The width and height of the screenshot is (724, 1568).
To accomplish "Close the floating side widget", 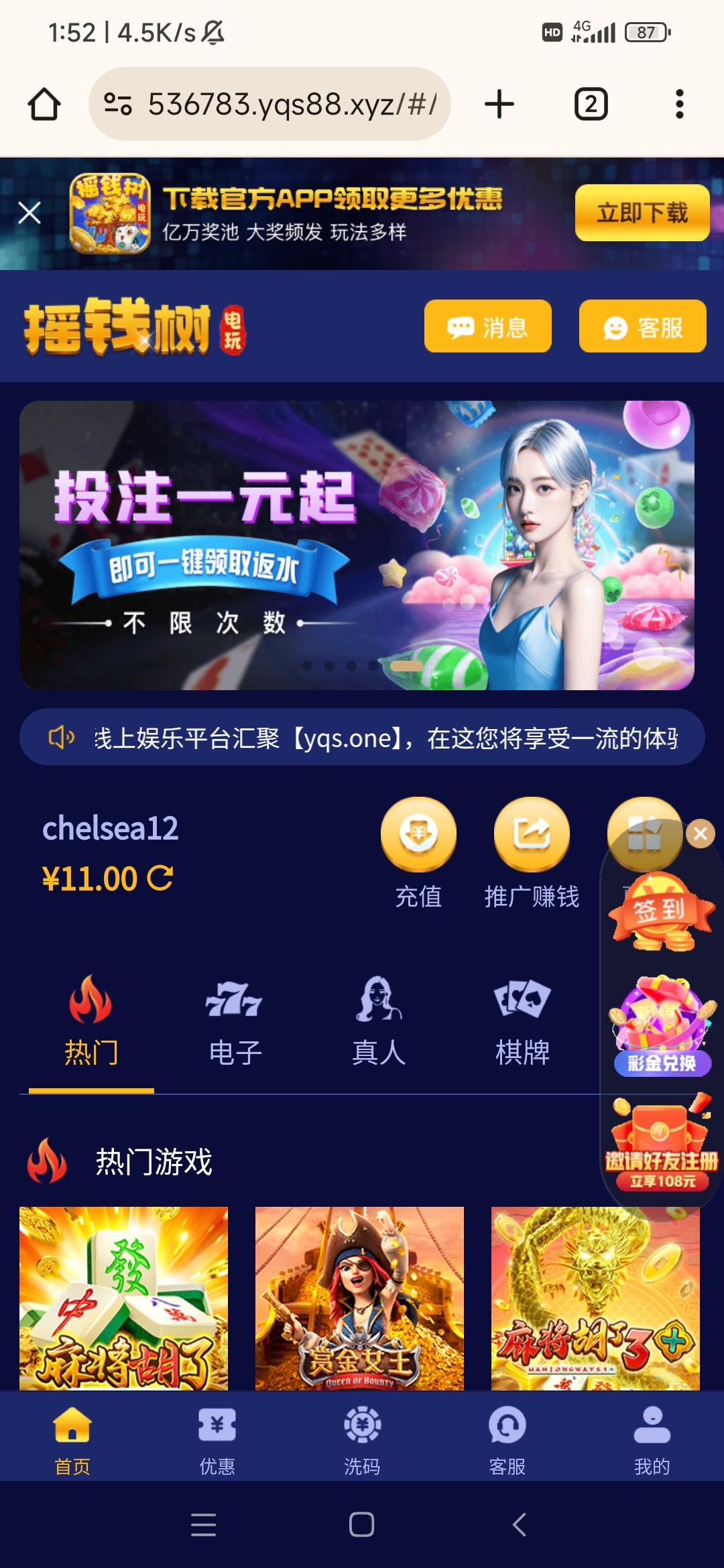I will click(701, 834).
